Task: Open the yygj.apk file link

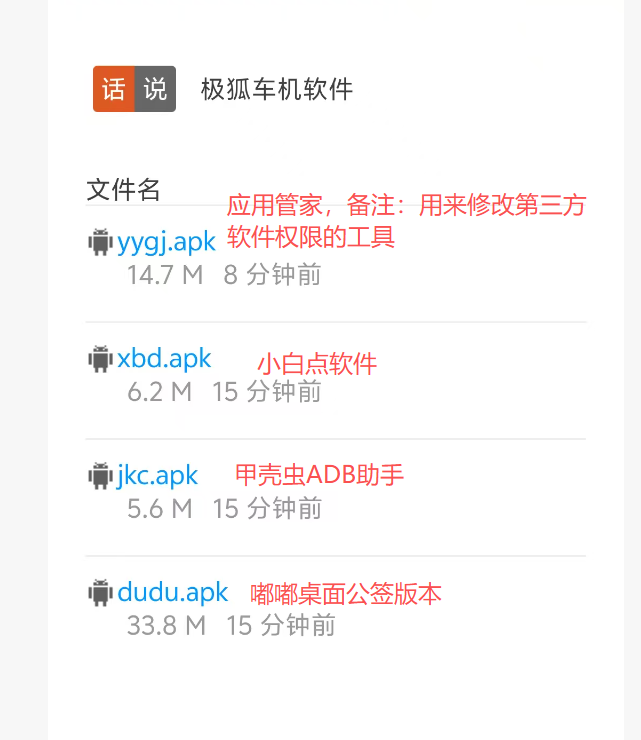Action: (x=166, y=242)
